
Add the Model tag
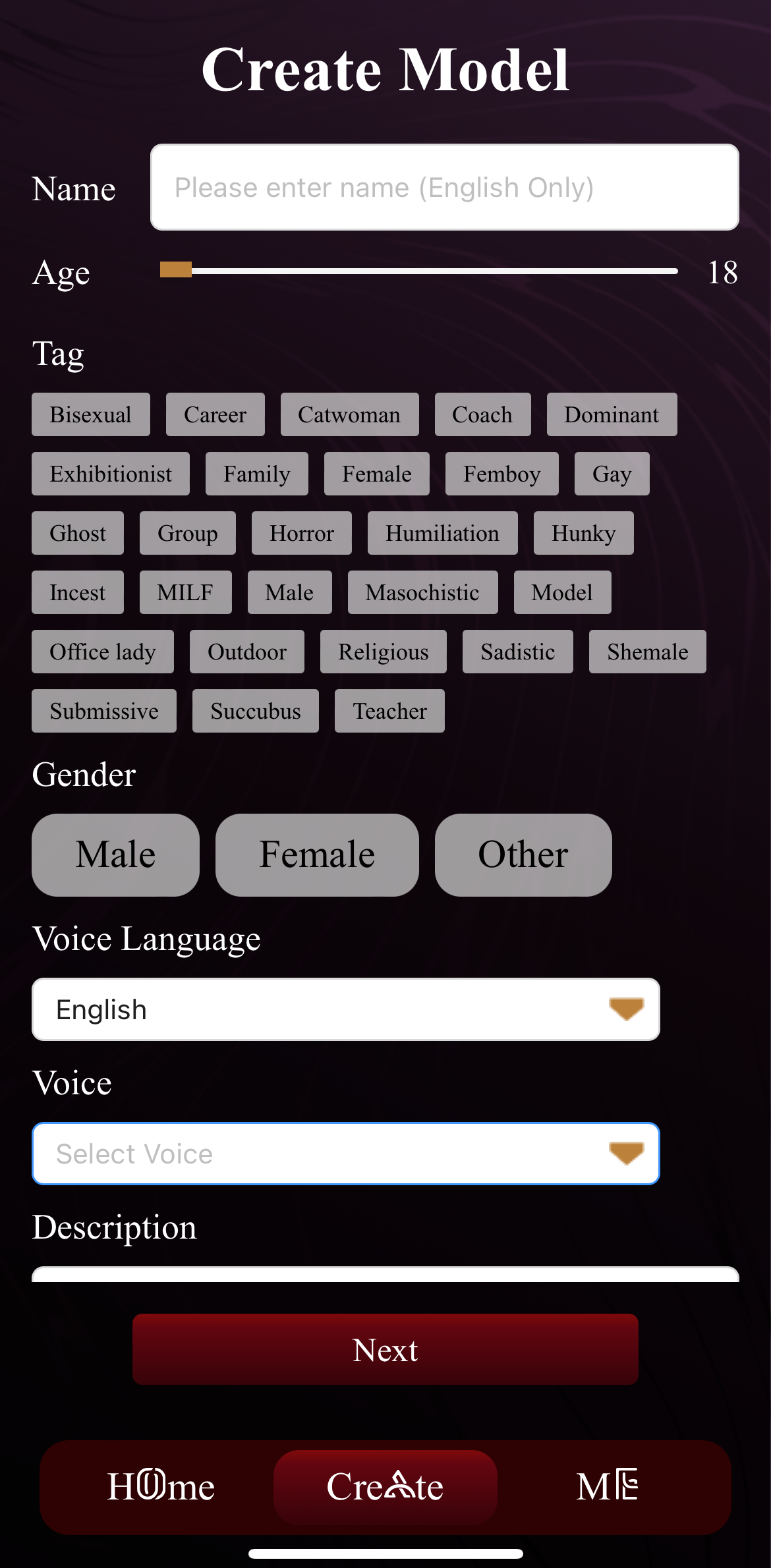pyautogui.click(x=562, y=592)
